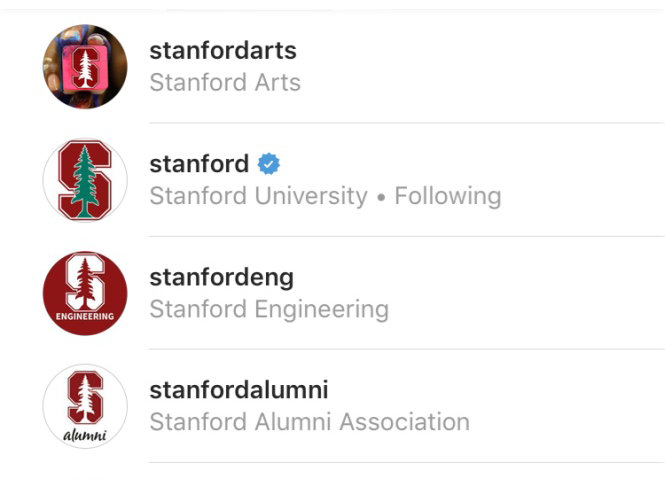Select the stanfordalumni account result
This screenshot has width=665, height=489.
click(x=238, y=390)
